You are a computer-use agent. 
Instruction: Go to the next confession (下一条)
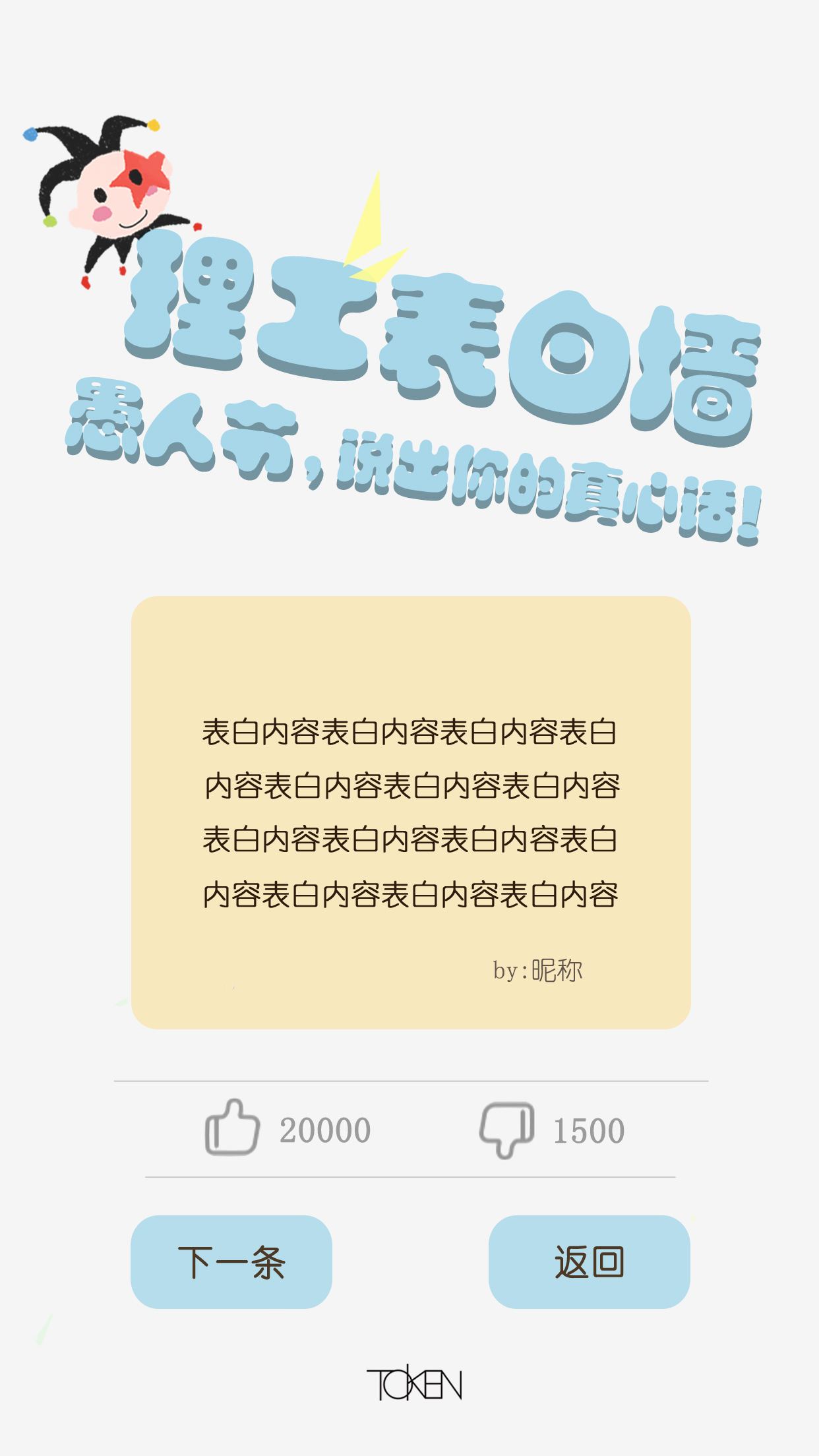[x=231, y=1262]
